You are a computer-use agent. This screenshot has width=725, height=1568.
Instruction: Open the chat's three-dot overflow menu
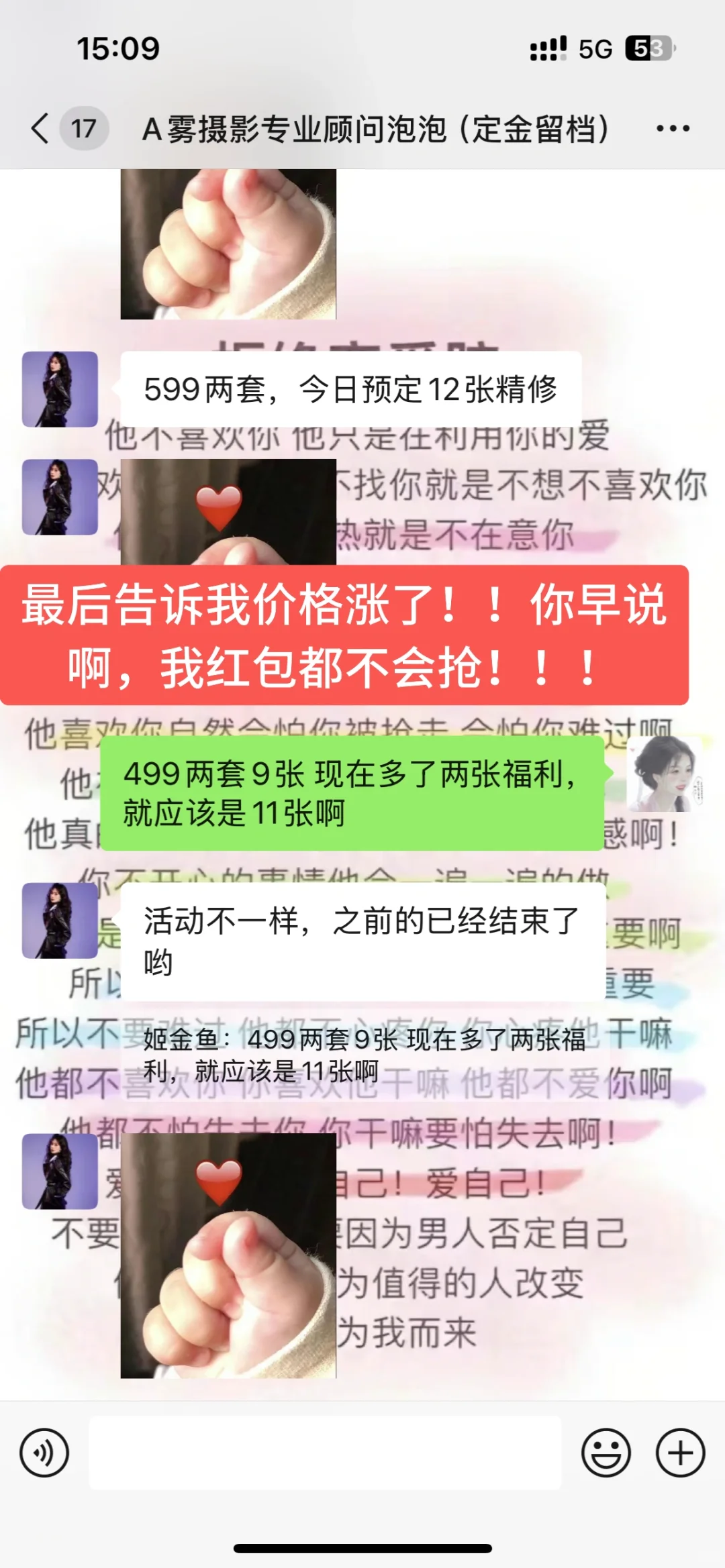(x=673, y=128)
